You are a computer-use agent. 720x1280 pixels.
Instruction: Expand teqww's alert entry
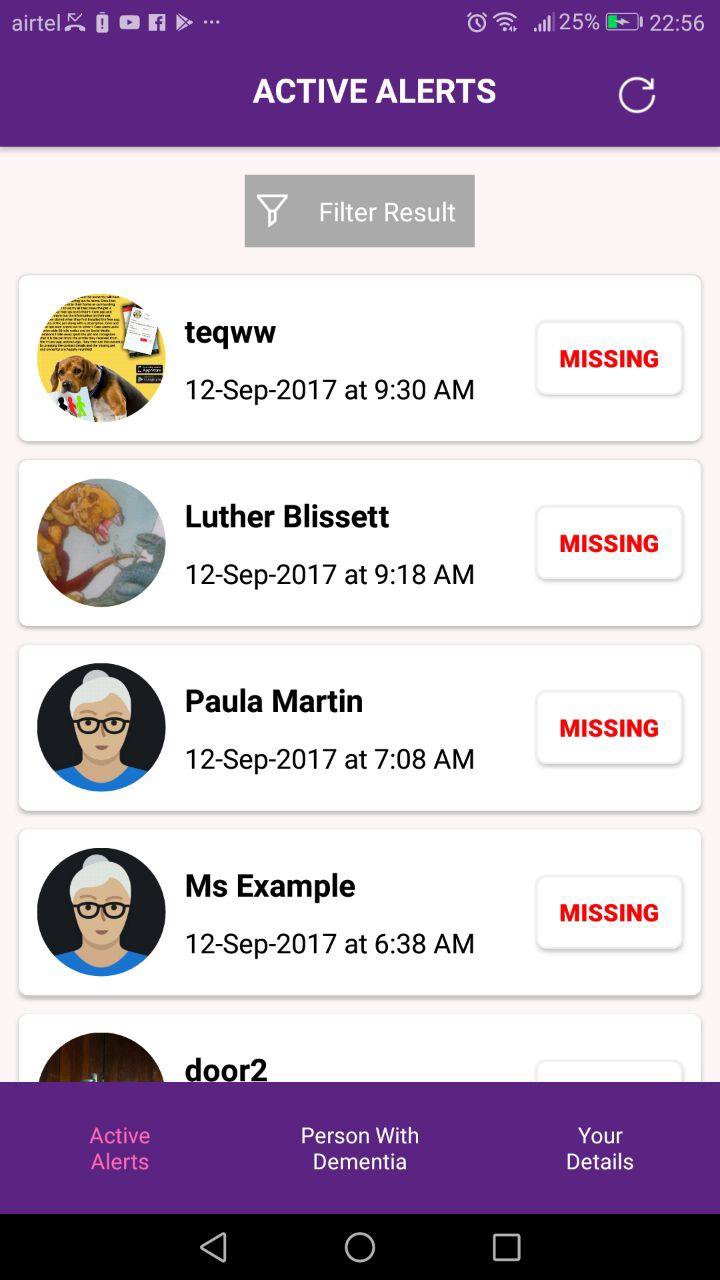coord(360,357)
